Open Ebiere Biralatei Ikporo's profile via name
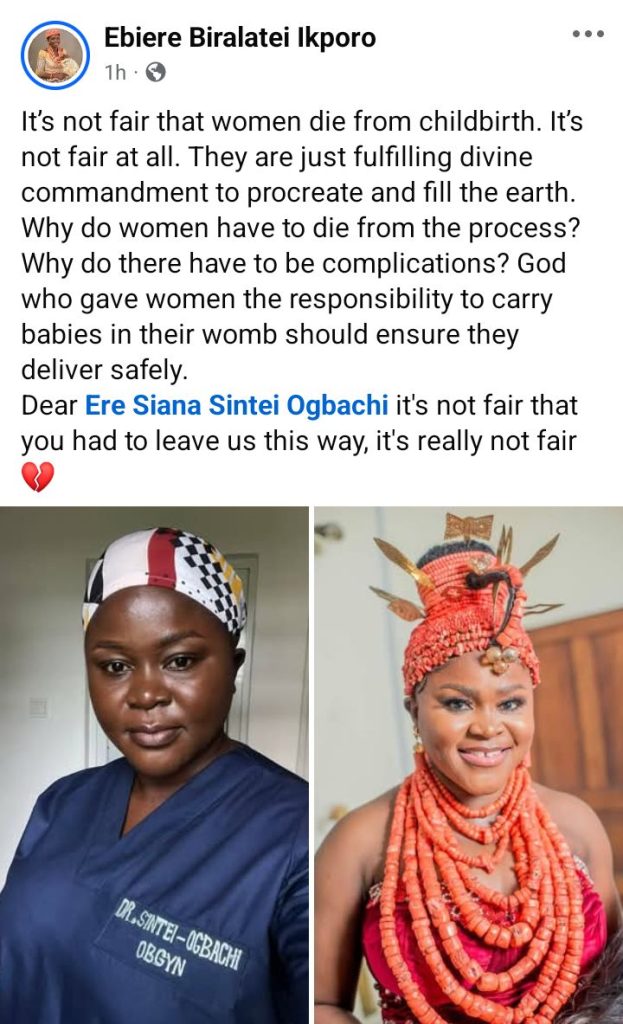This screenshot has width=623, height=1024. (x=240, y=38)
